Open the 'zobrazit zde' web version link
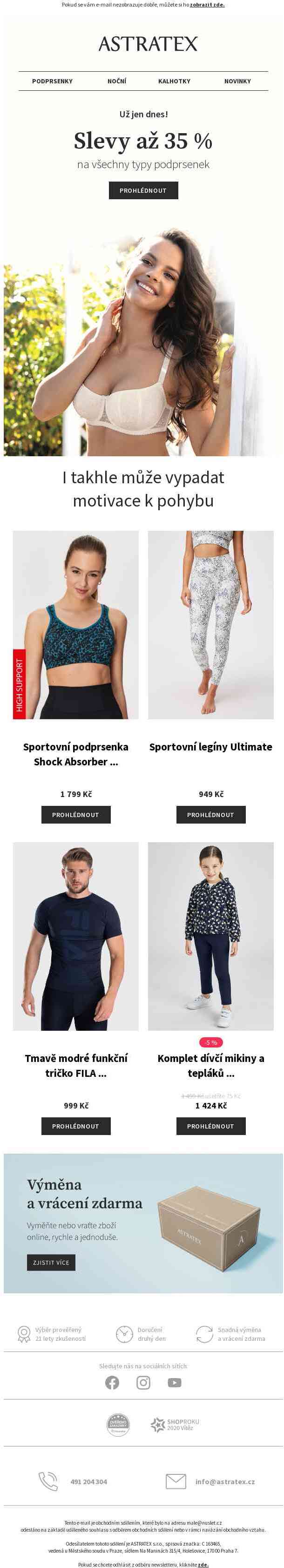 click(x=207, y=4)
